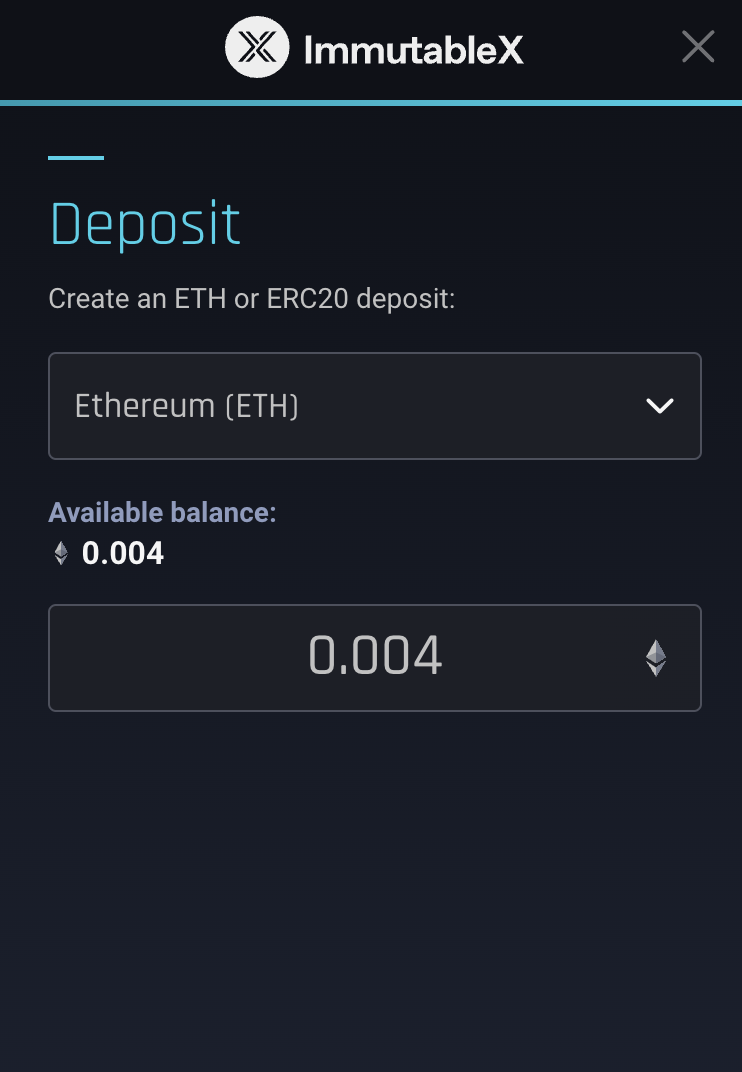Click the Deposit heading
This screenshot has width=742, height=1072.
[x=145, y=222]
